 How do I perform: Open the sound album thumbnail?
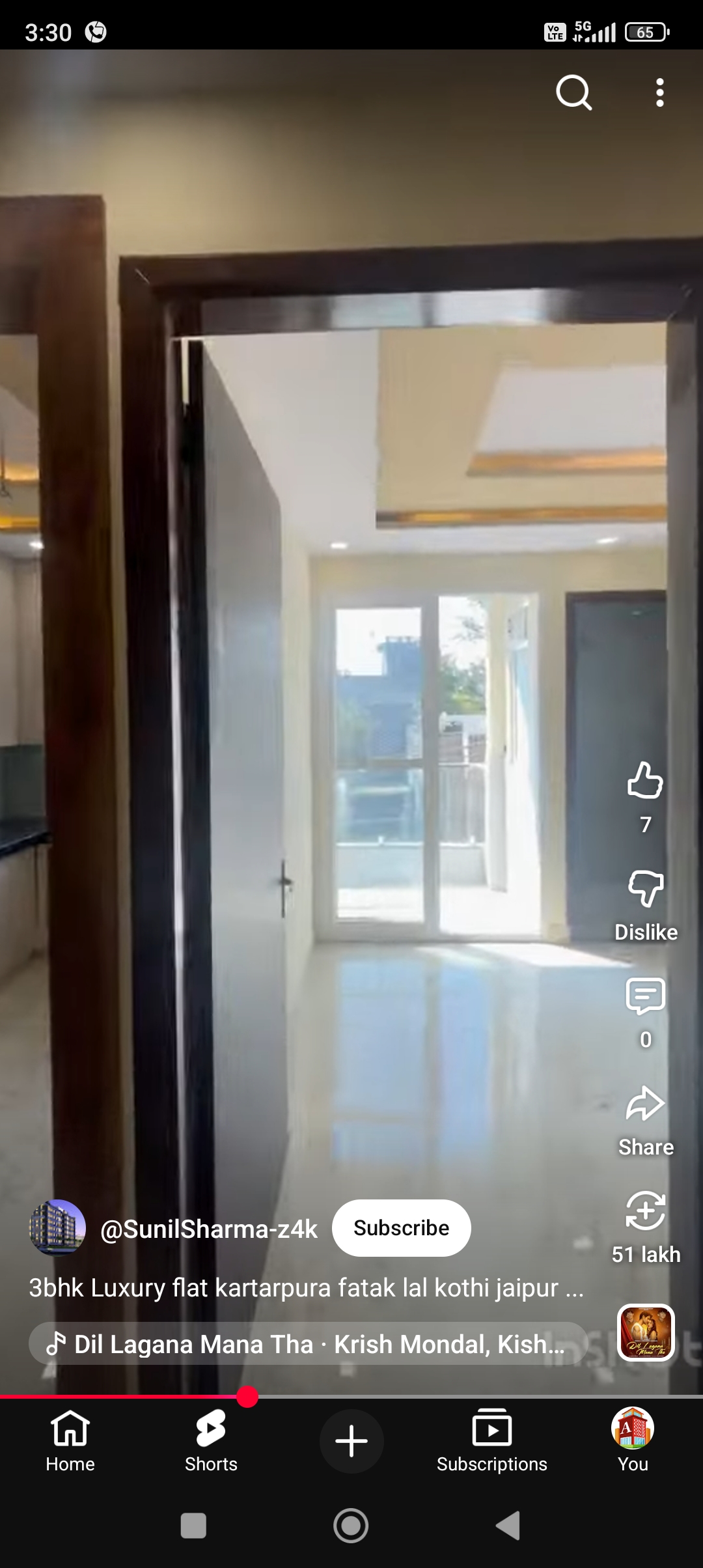coord(645,1332)
